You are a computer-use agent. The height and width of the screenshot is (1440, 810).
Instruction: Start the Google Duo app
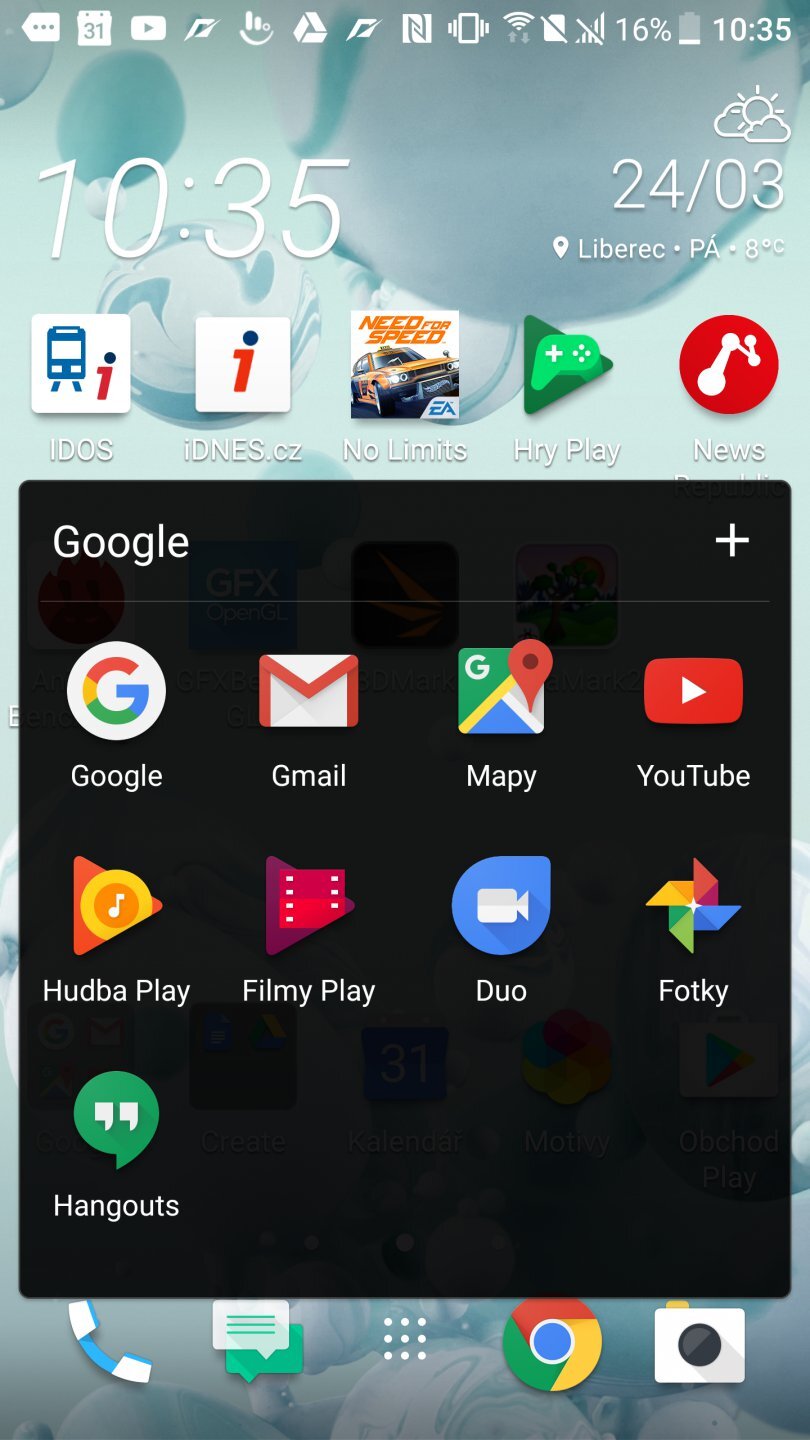(x=501, y=905)
